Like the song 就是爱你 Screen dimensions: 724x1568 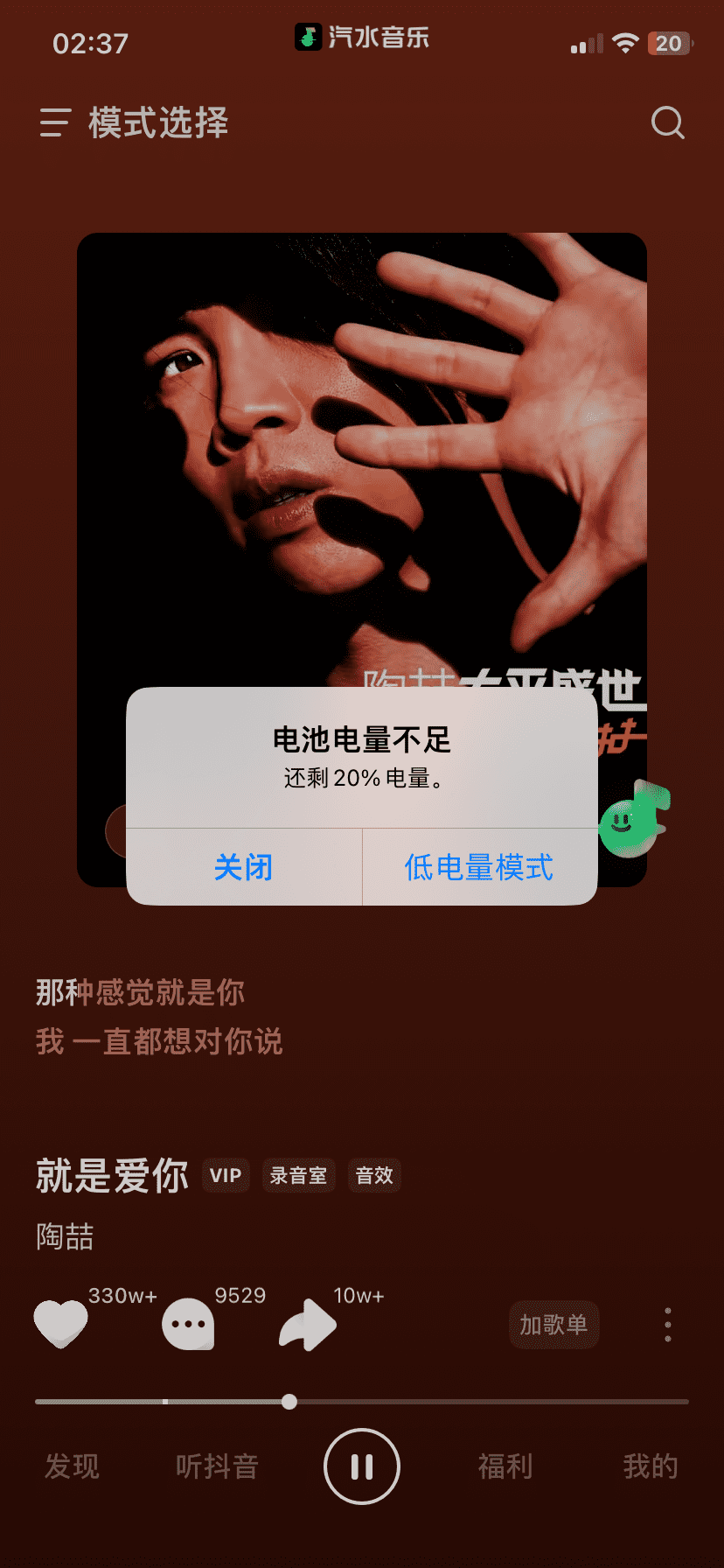click(60, 1322)
